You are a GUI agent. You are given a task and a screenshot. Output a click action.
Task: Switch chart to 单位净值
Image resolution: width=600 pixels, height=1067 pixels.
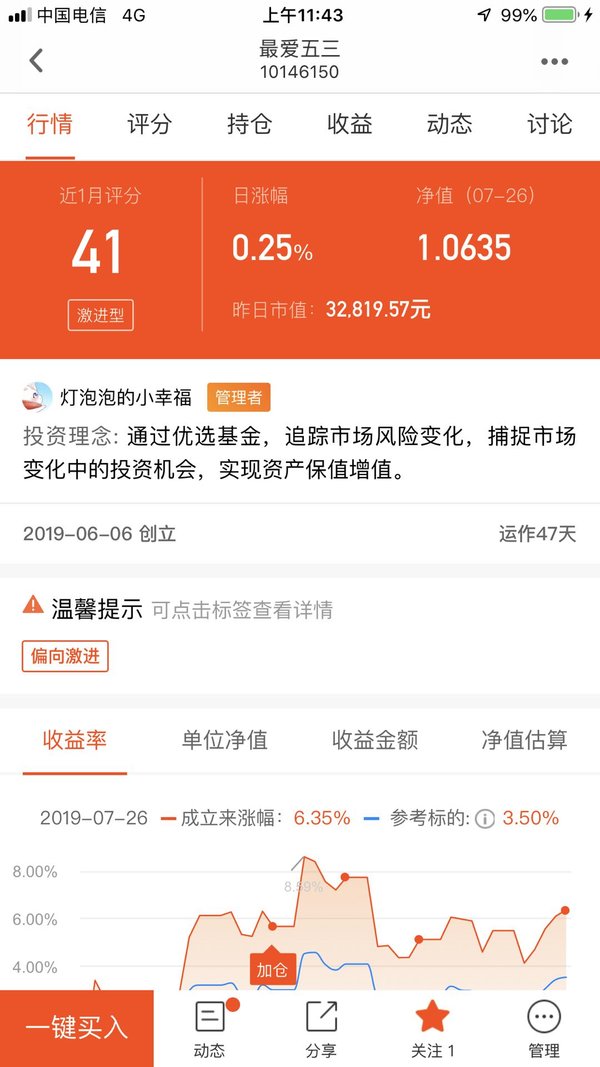click(x=224, y=740)
